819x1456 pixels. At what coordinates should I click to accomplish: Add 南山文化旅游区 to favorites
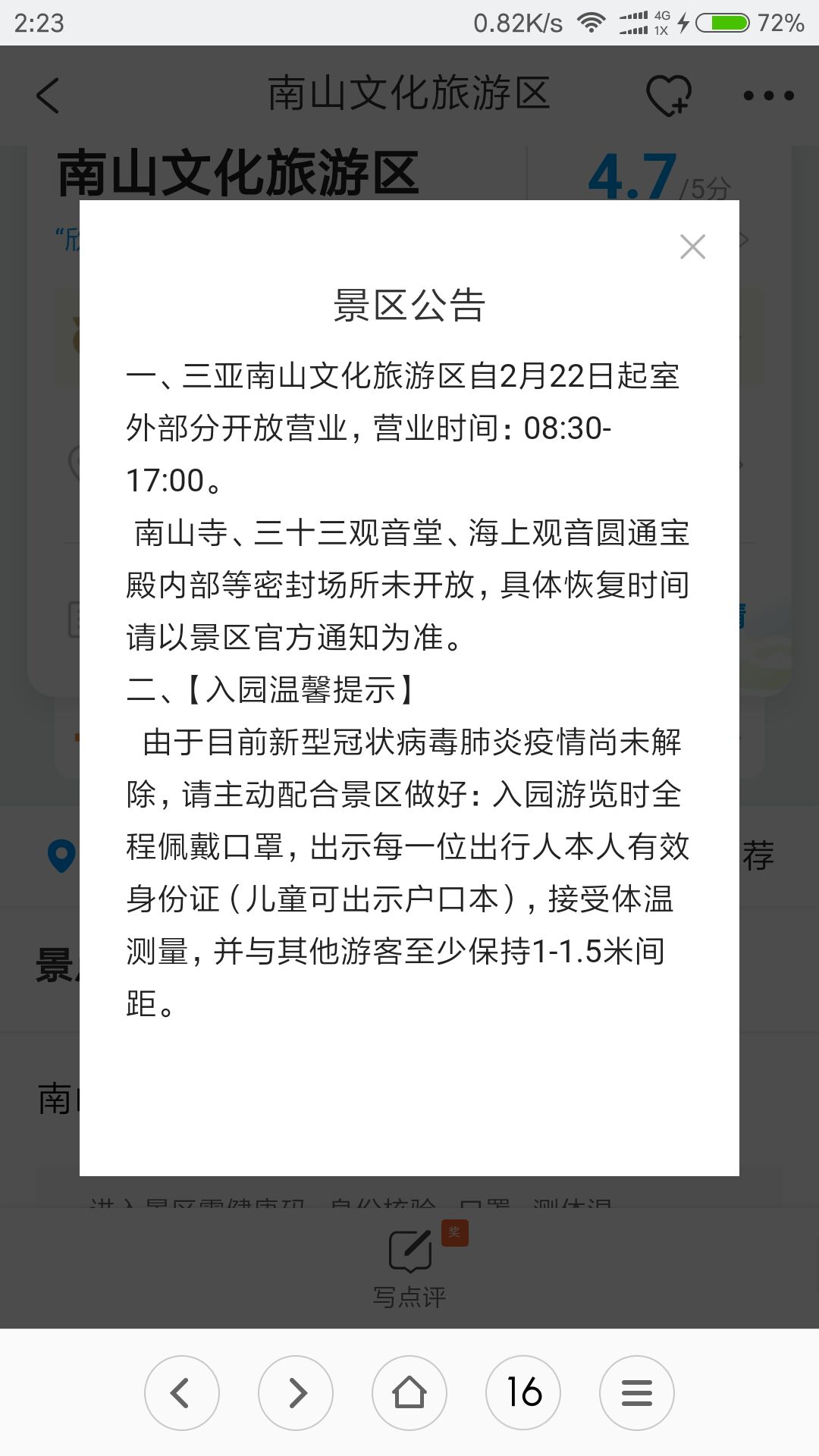[668, 96]
